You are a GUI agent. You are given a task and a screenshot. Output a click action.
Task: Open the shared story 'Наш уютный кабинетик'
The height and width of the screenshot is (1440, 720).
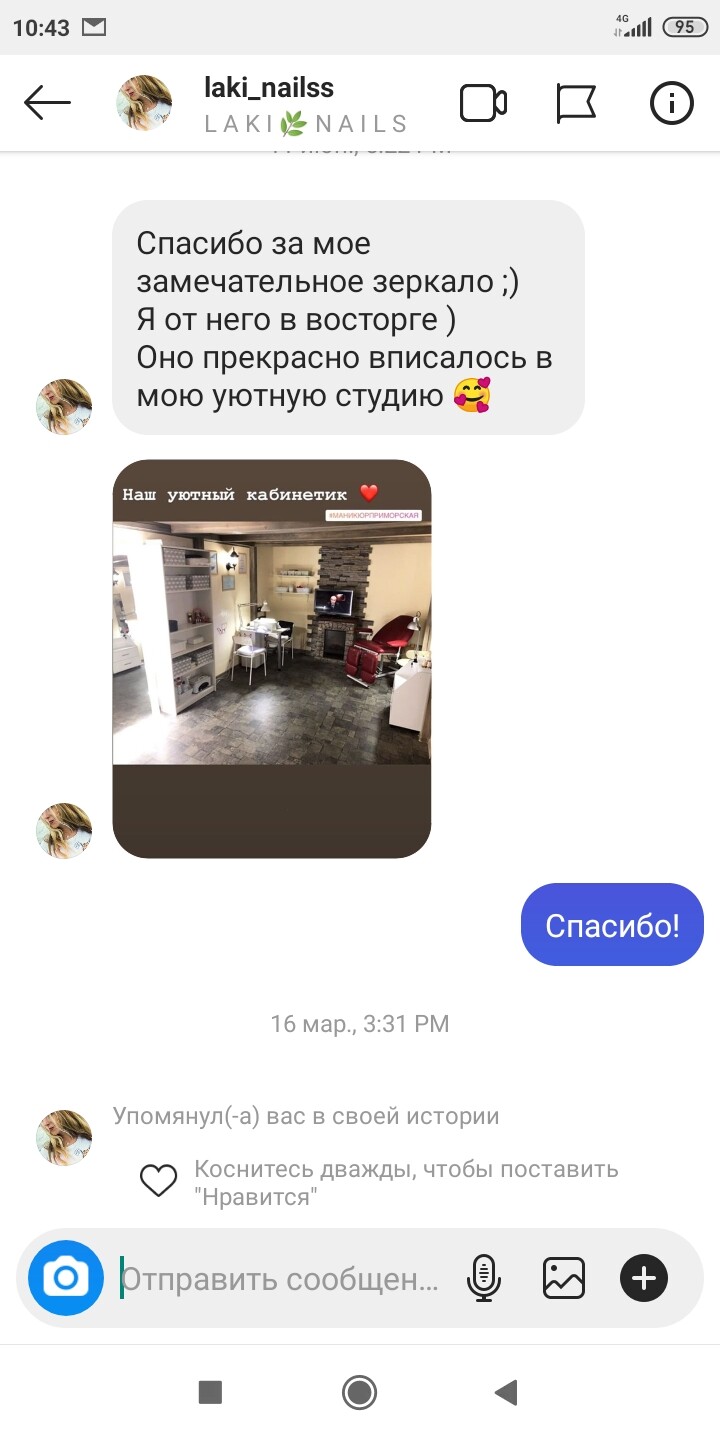[x=272, y=659]
